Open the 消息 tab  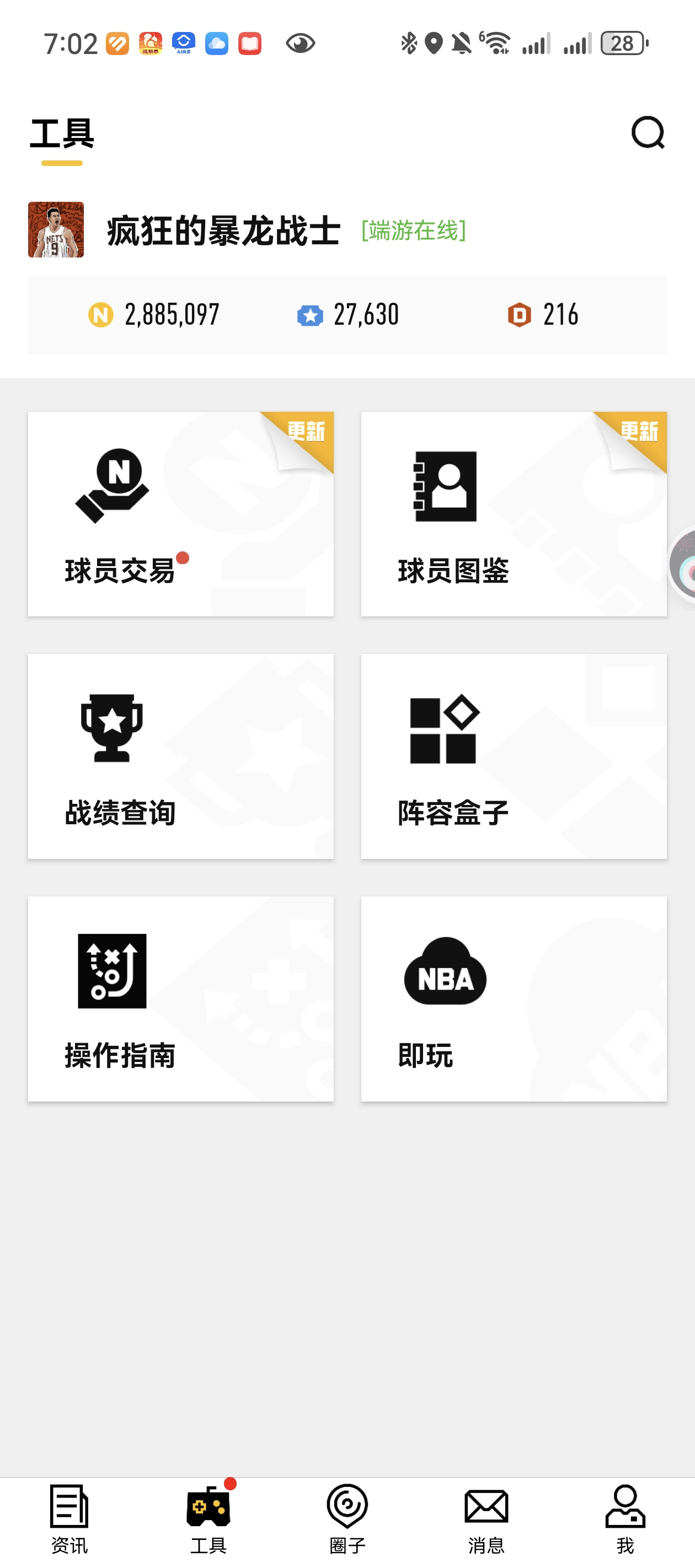click(x=486, y=1518)
